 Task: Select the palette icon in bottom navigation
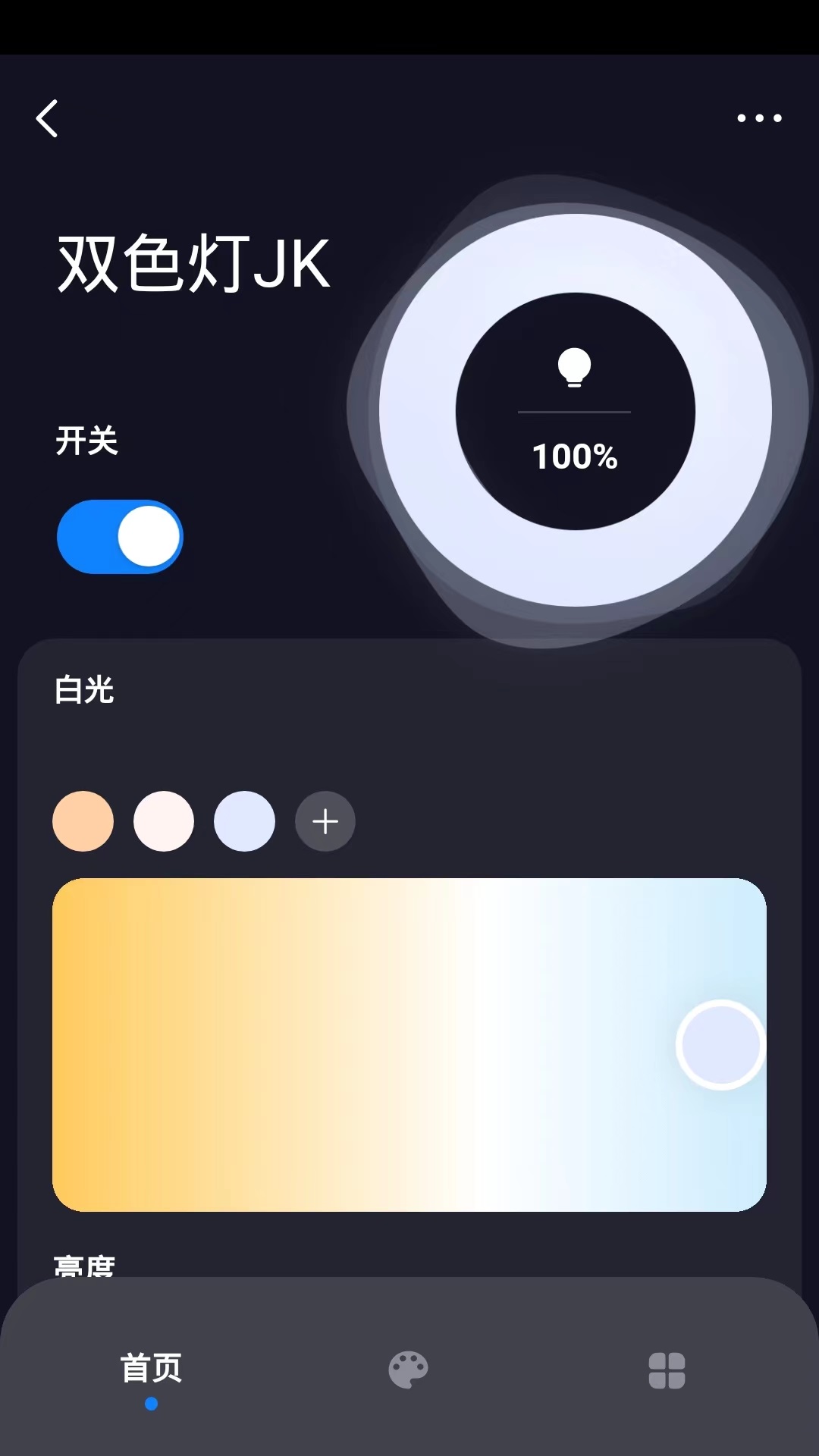coord(409,1370)
